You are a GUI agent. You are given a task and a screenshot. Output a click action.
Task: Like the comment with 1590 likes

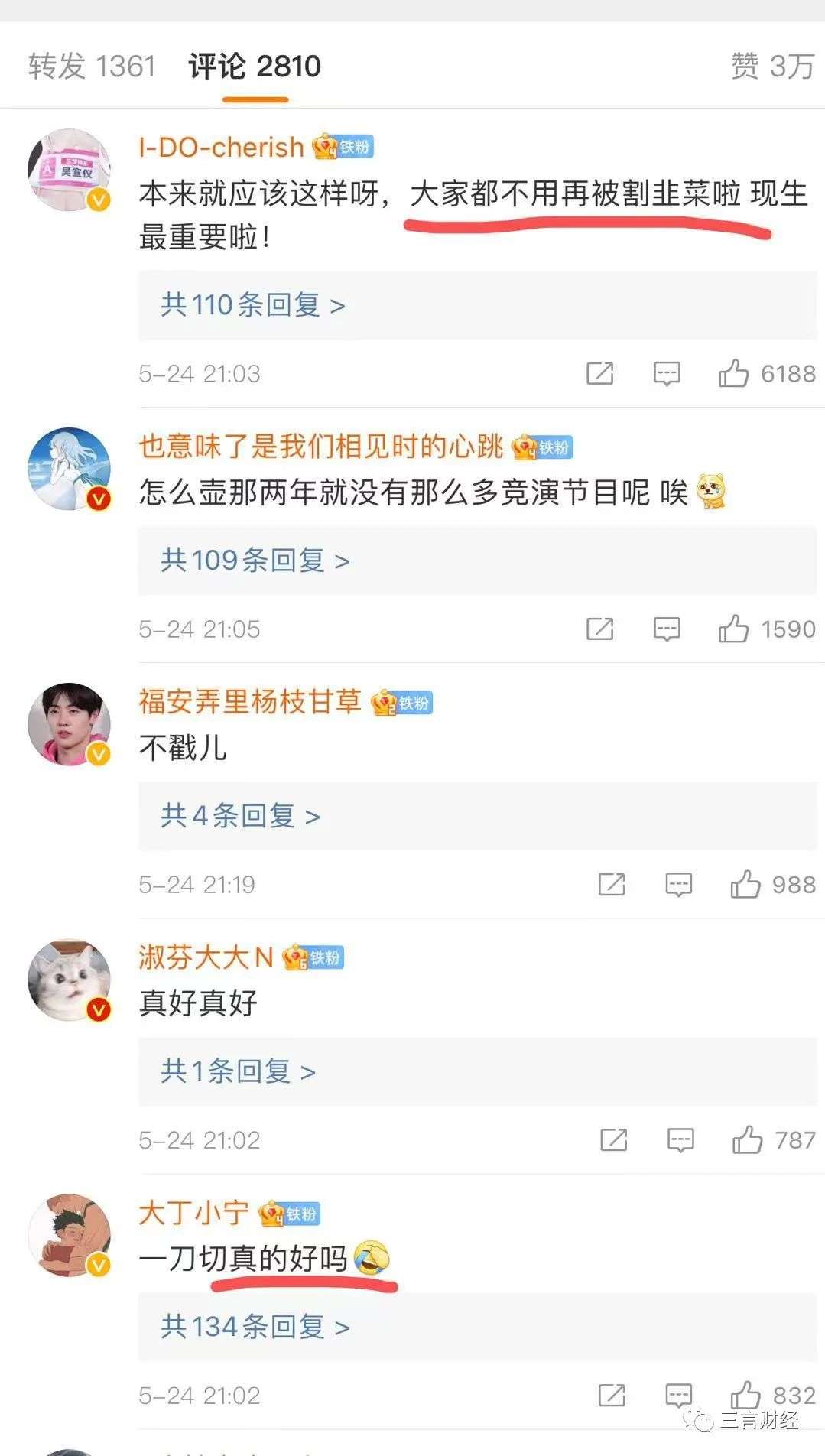733,629
